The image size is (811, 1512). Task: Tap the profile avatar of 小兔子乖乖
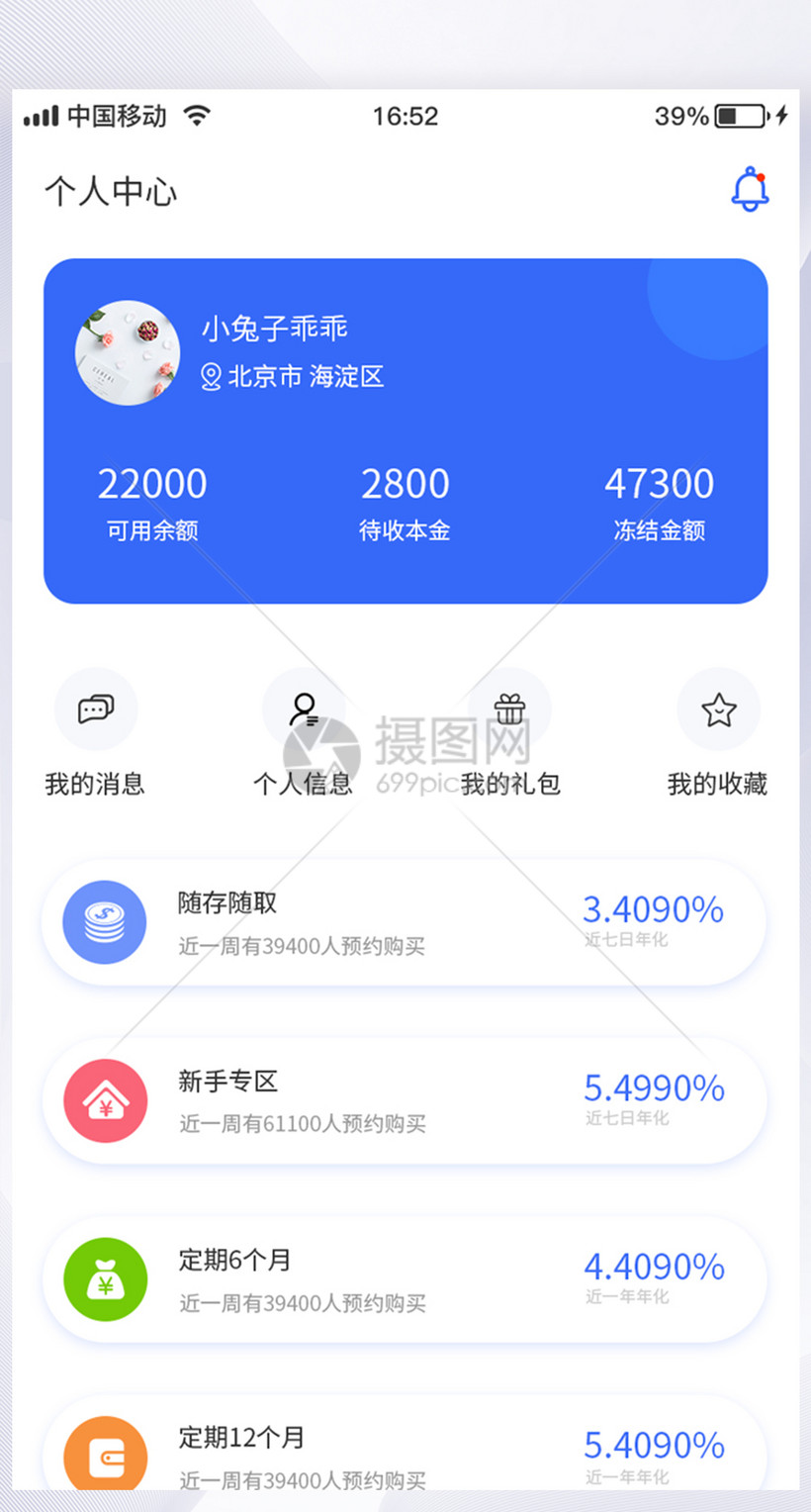click(x=128, y=352)
